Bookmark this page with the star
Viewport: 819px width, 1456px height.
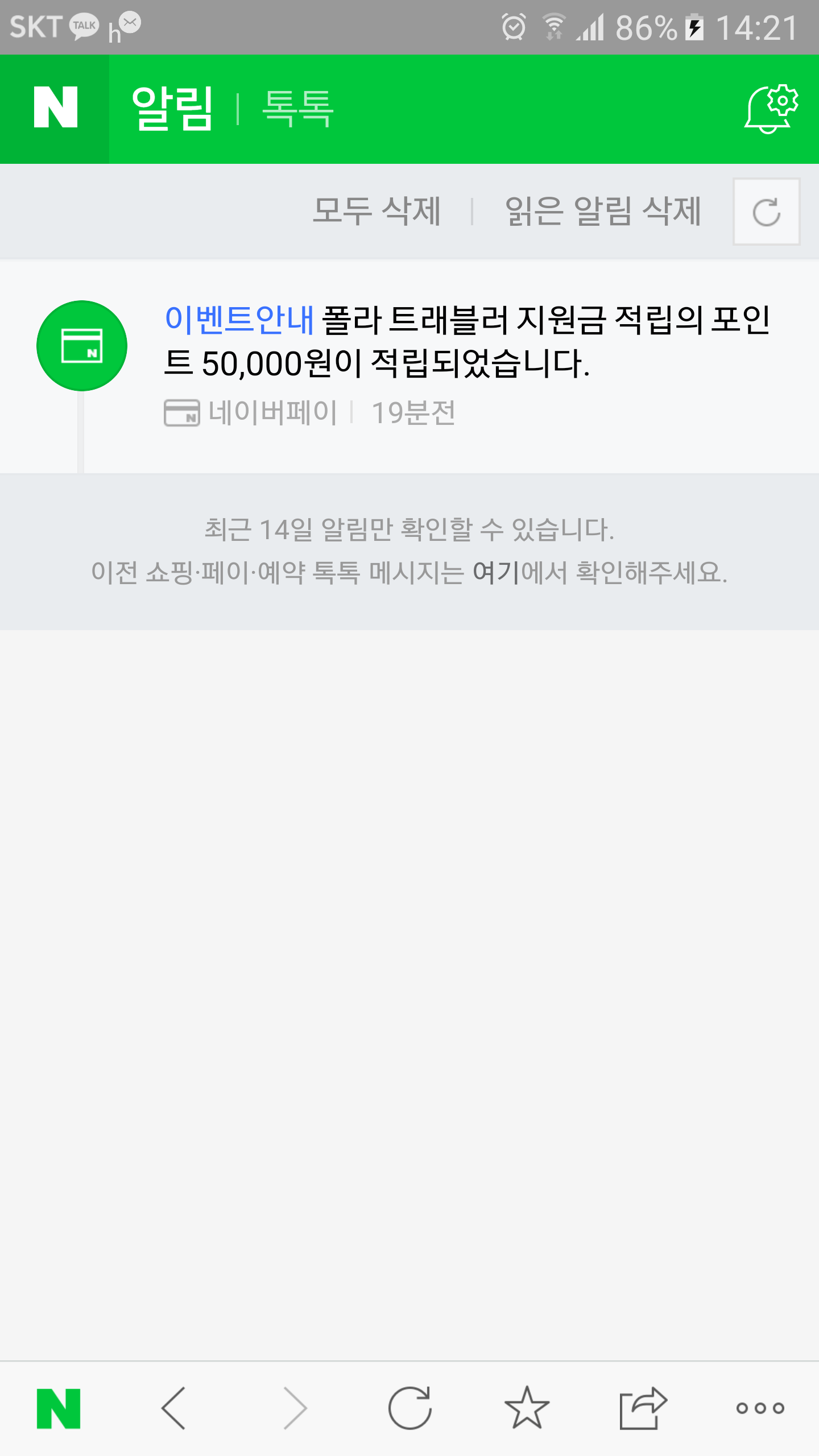point(527,1408)
